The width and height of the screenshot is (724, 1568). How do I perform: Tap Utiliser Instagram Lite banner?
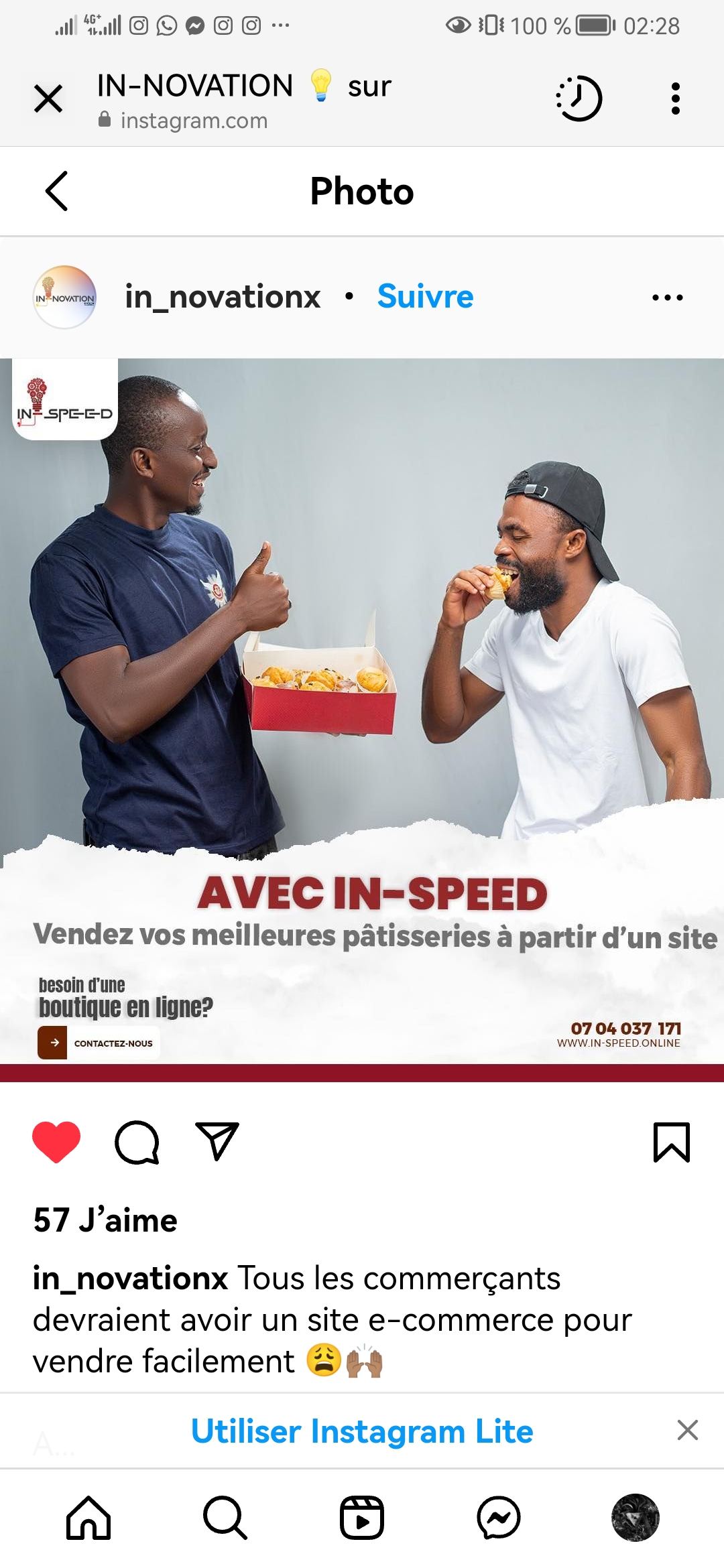point(362,1431)
